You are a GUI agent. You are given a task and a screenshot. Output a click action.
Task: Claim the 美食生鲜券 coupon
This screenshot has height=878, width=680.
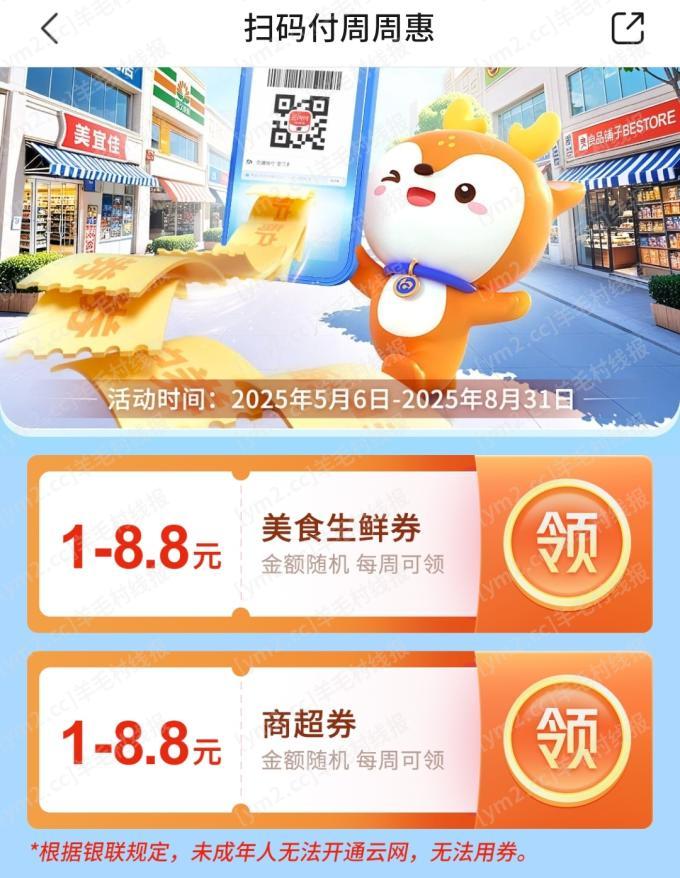click(567, 542)
